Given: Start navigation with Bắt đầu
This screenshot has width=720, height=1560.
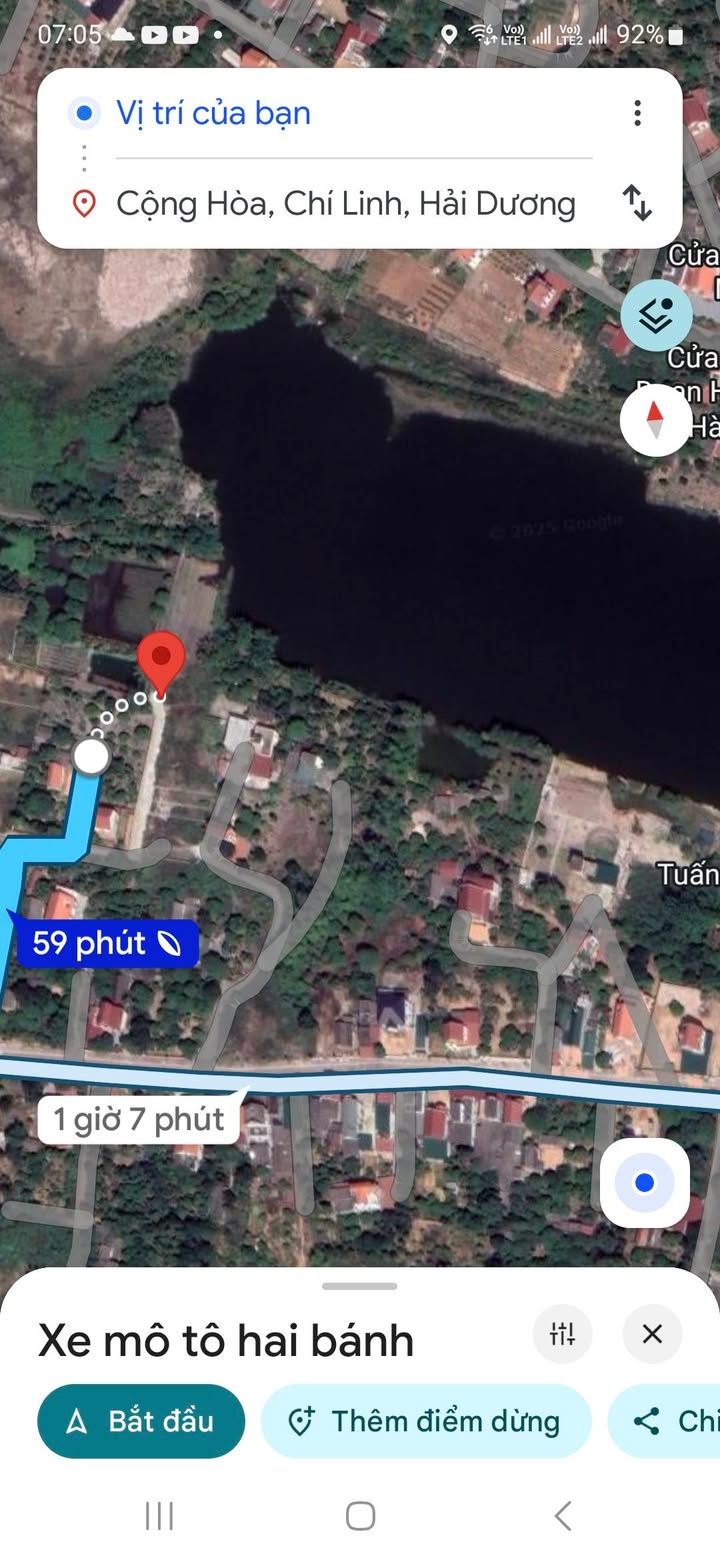Looking at the screenshot, I should coord(141,1421).
